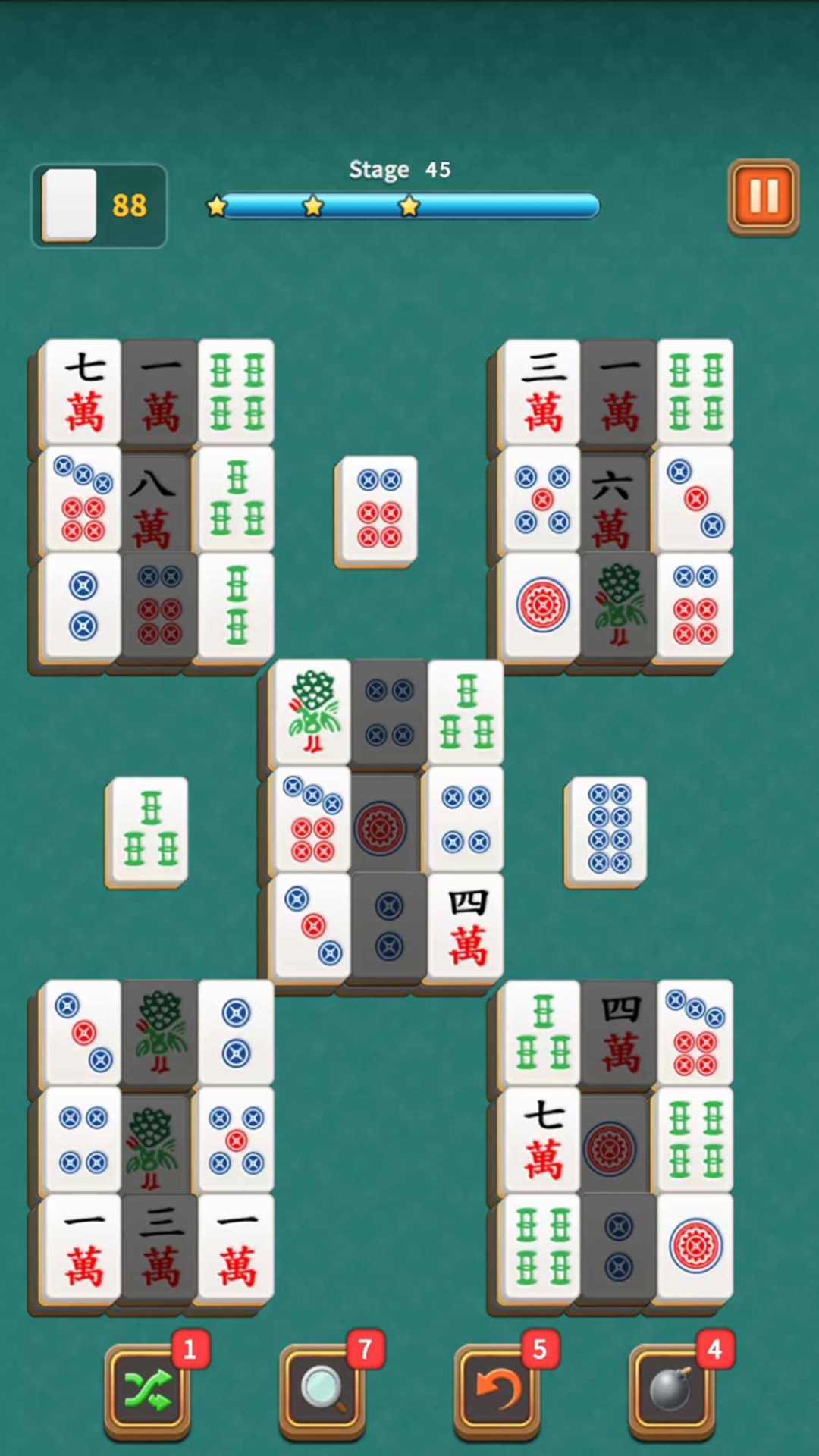Shuffle the tiles with the green arrows

pos(147,1391)
